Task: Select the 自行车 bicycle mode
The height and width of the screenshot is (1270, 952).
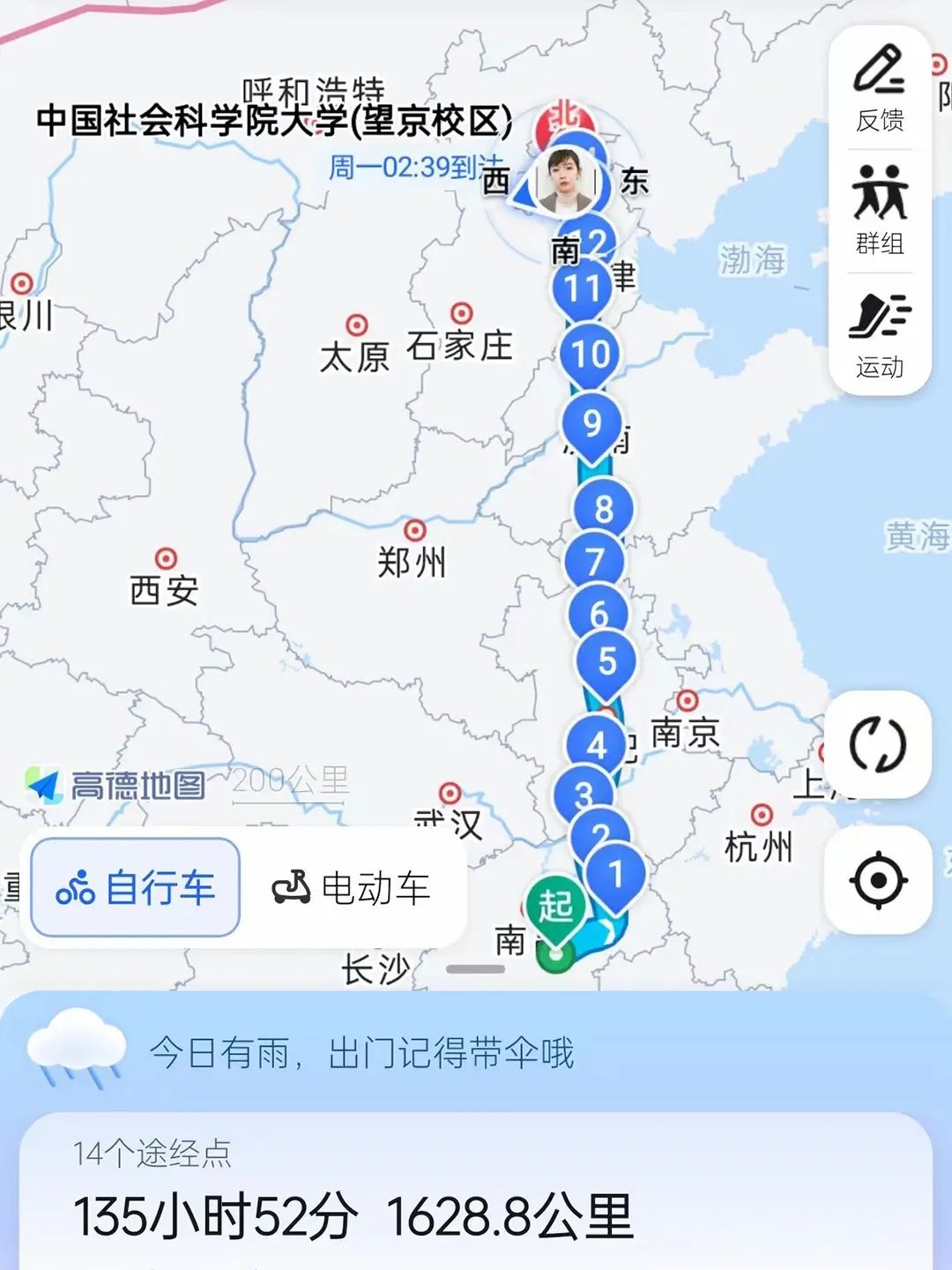Action: (x=136, y=887)
